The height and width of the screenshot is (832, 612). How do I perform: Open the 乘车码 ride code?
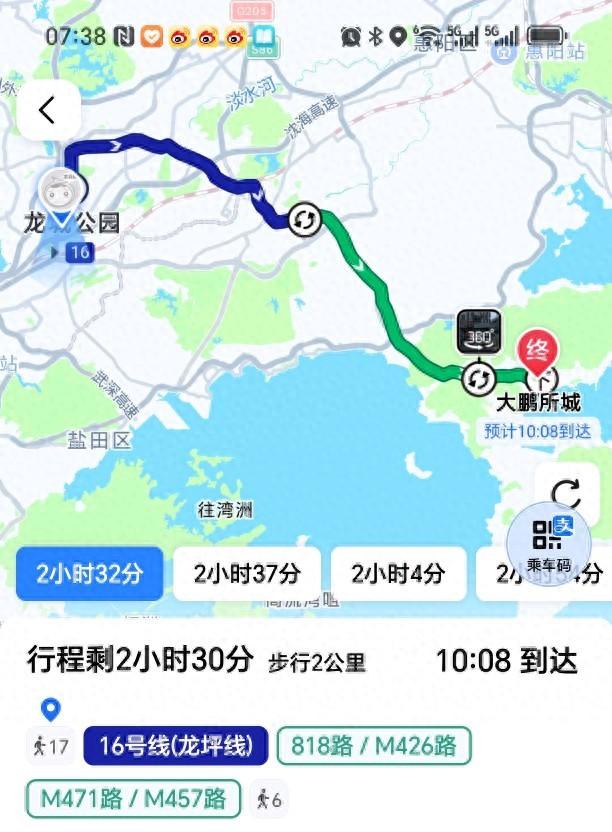550,543
